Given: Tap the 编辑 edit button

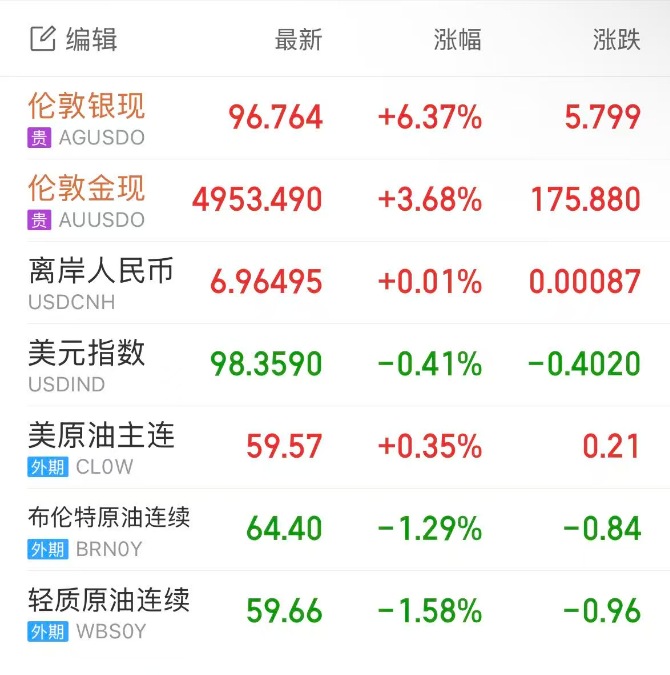Looking at the screenshot, I should (x=74, y=39).
